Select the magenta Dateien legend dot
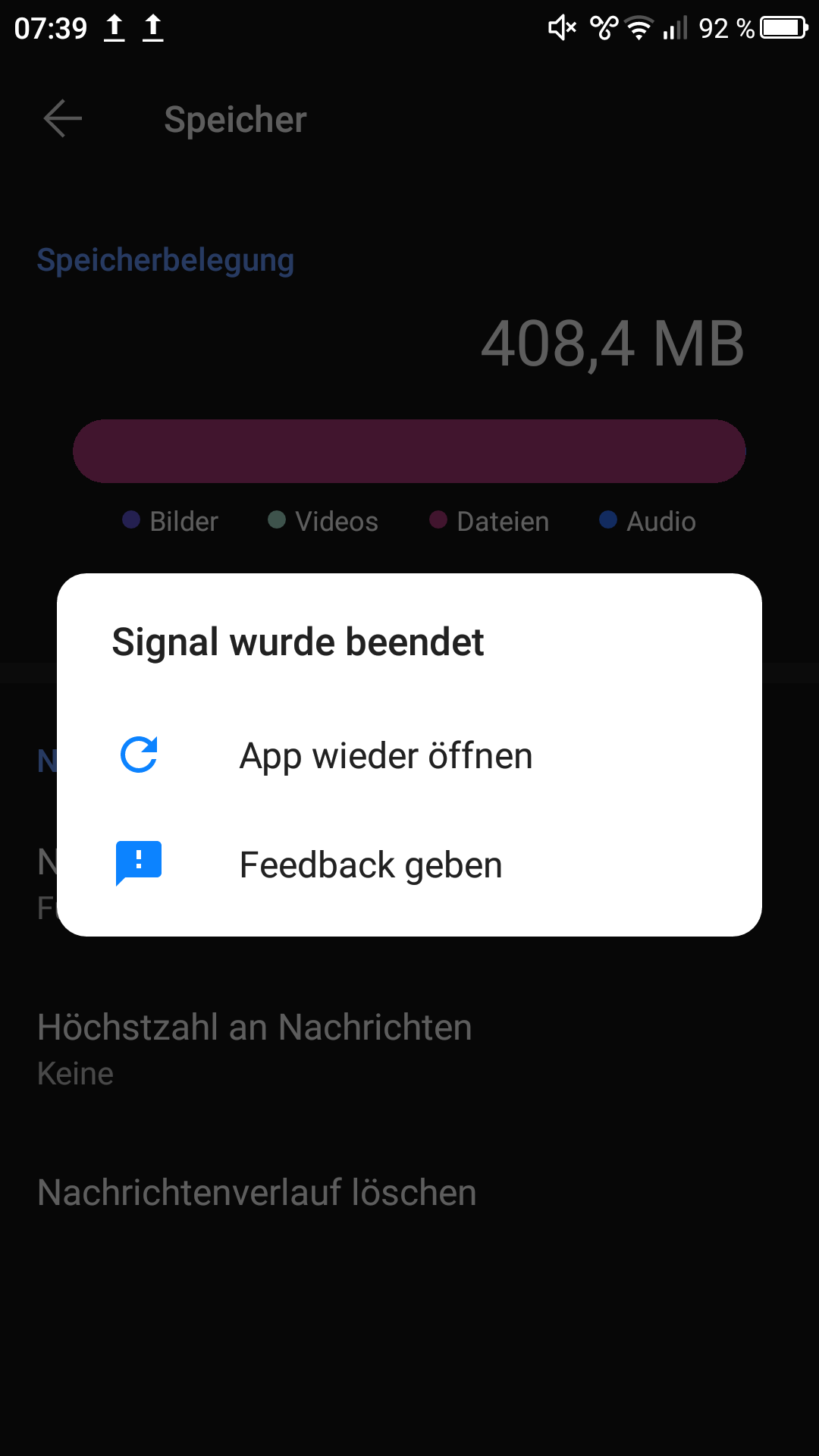The image size is (819, 1456). [438, 521]
